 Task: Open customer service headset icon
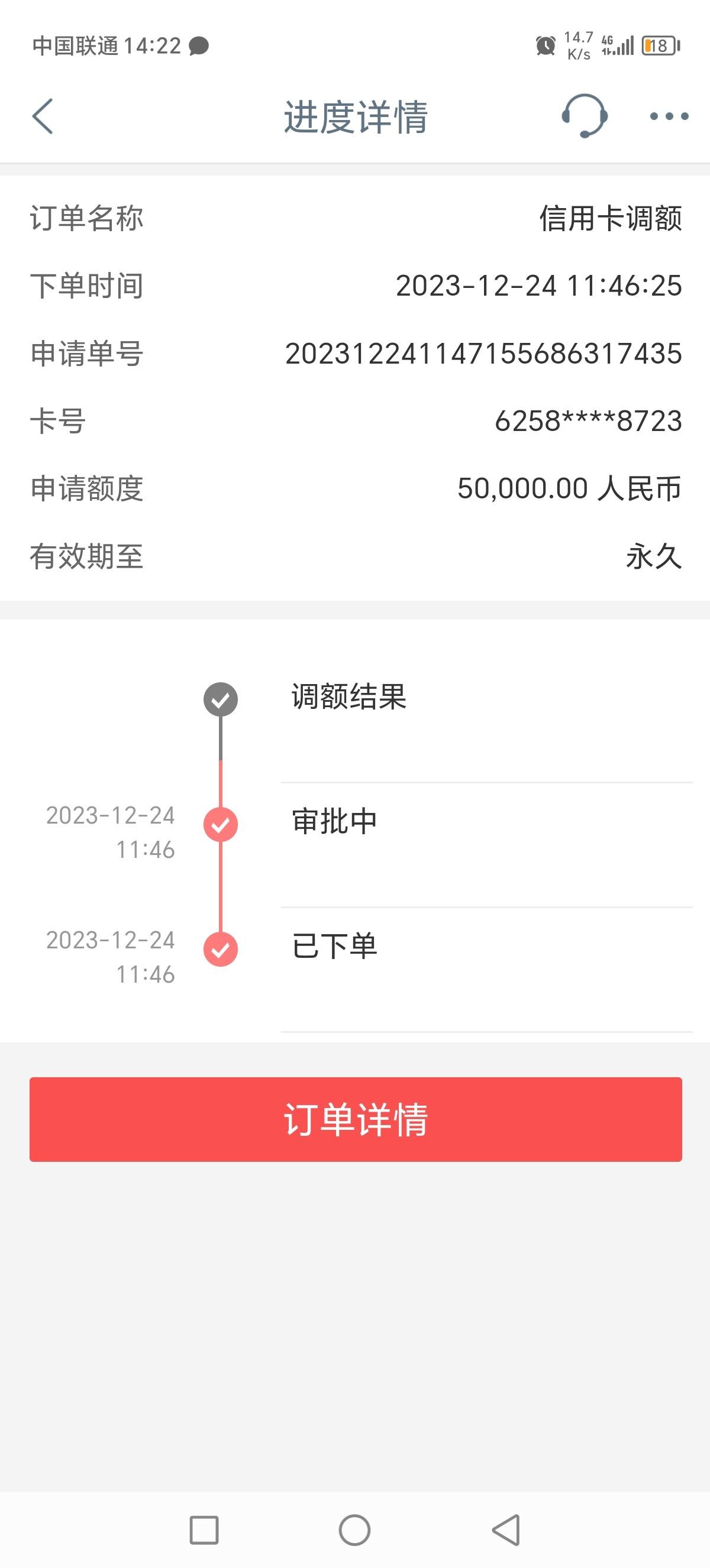point(584,116)
